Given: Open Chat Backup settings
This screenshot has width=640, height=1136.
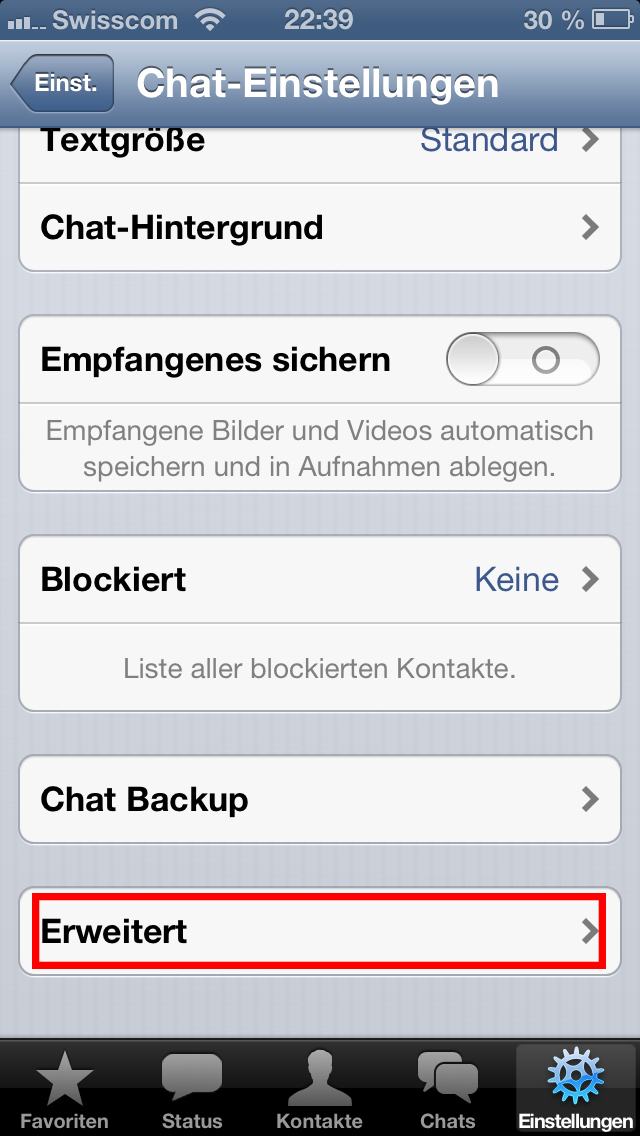Looking at the screenshot, I should click(x=320, y=799).
